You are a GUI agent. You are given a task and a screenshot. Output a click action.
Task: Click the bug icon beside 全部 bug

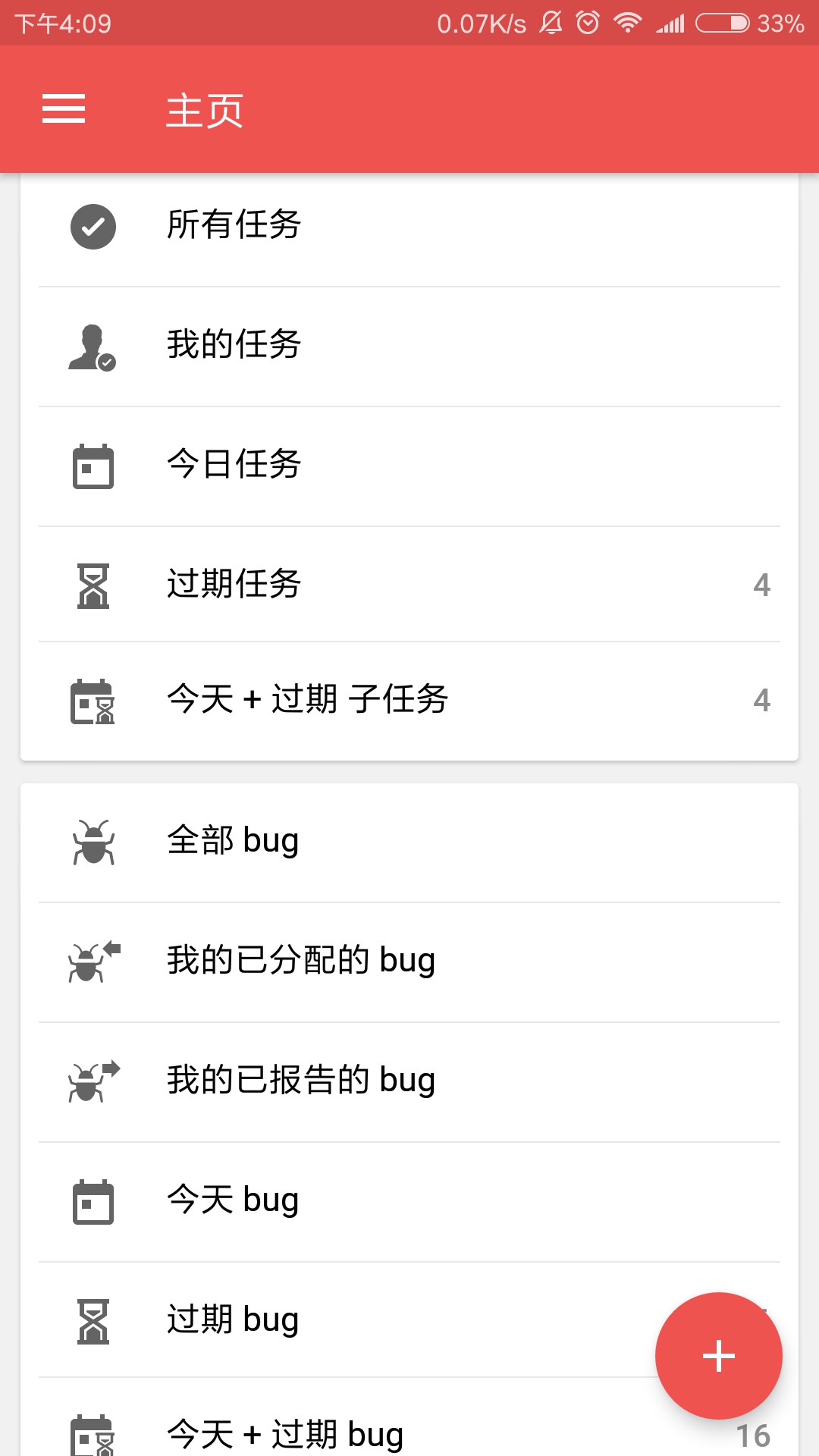click(93, 840)
